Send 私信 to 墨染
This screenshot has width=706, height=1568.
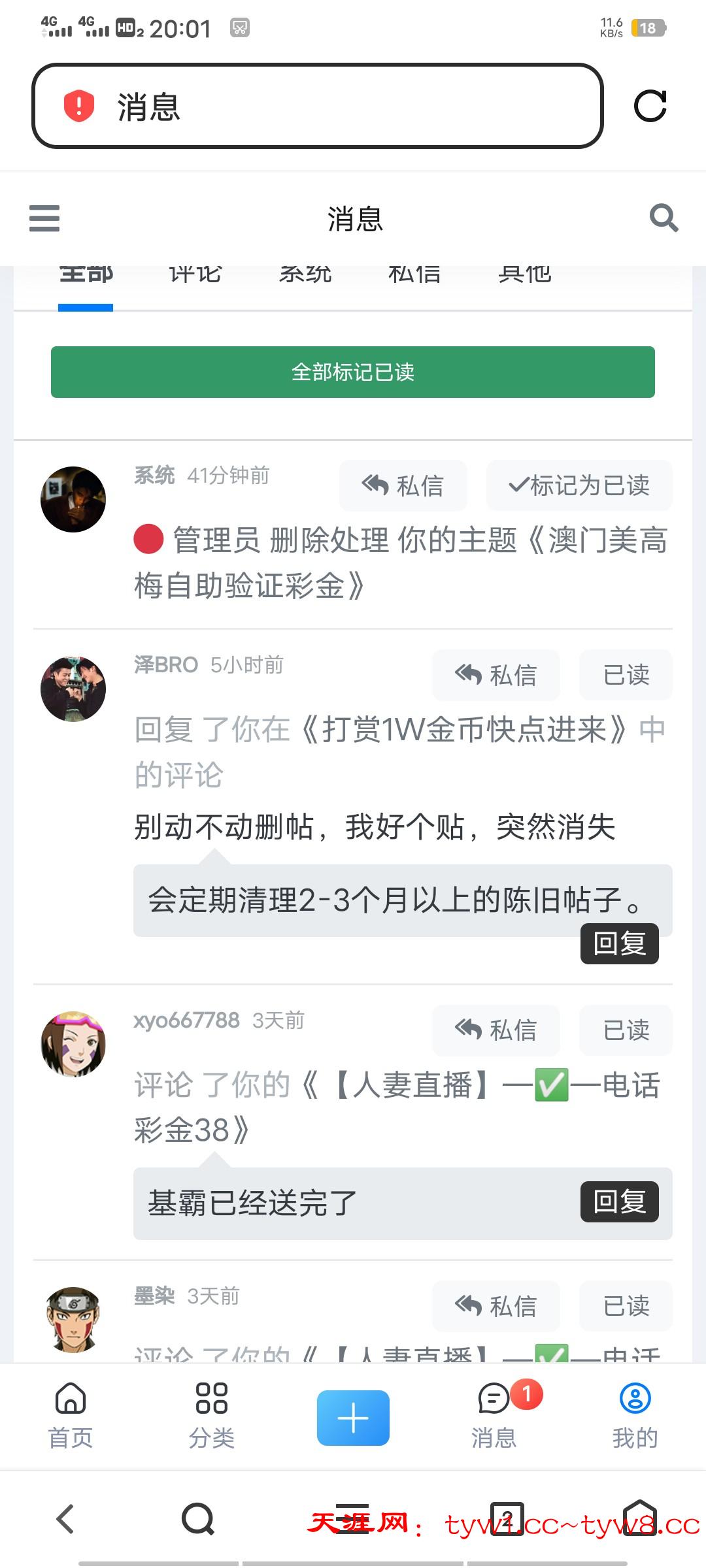coord(496,1306)
